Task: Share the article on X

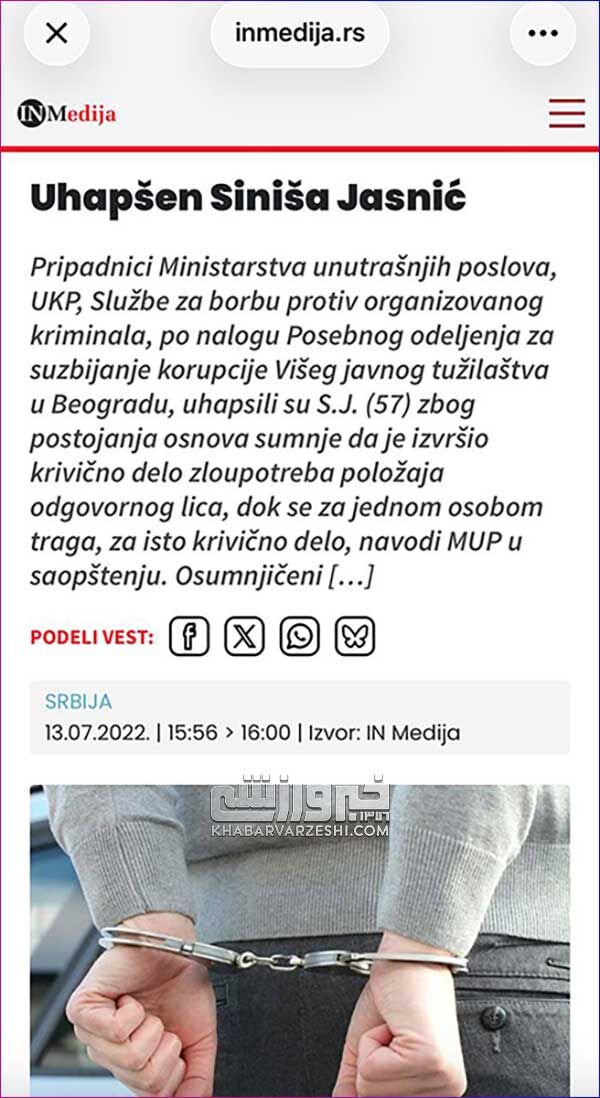Action: [x=244, y=637]
